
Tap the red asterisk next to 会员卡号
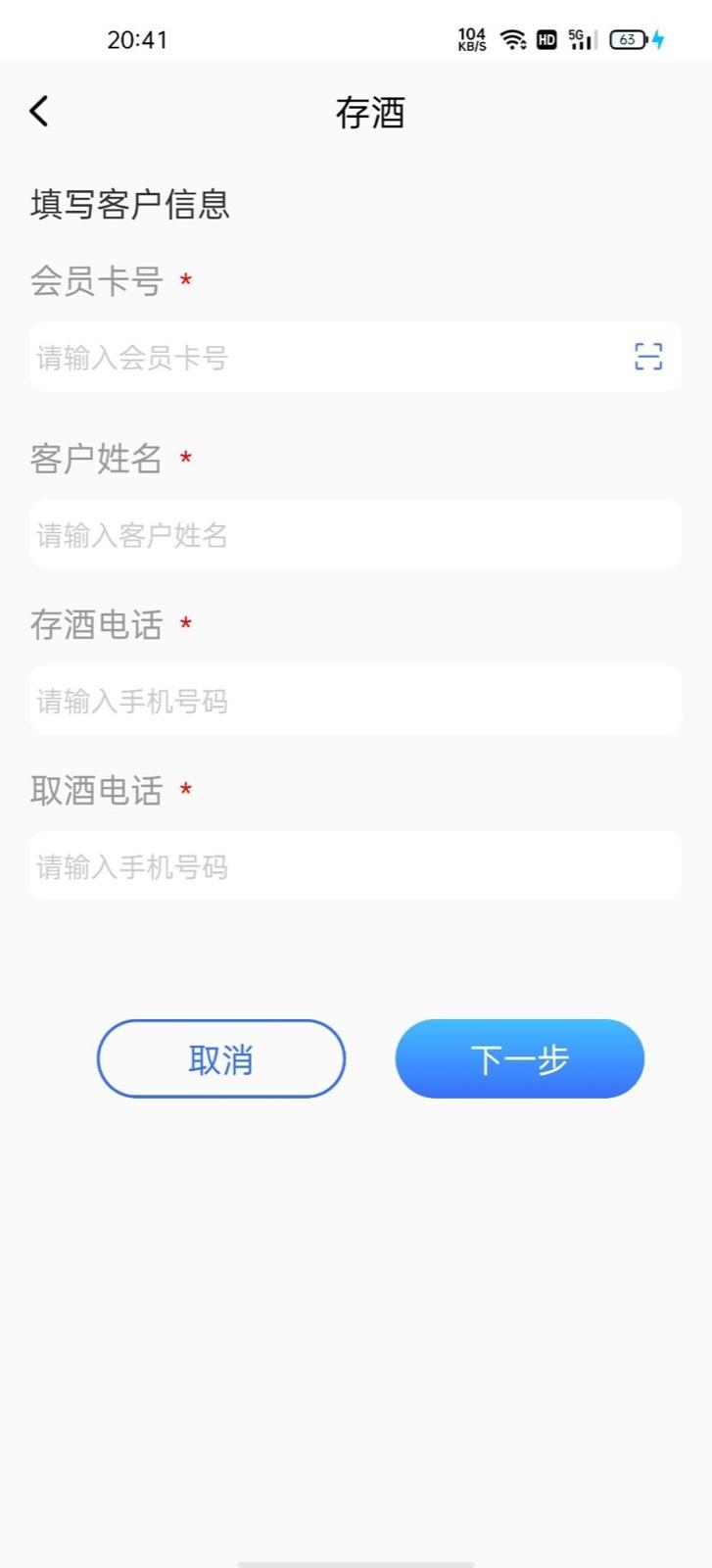tap(186, 280)
